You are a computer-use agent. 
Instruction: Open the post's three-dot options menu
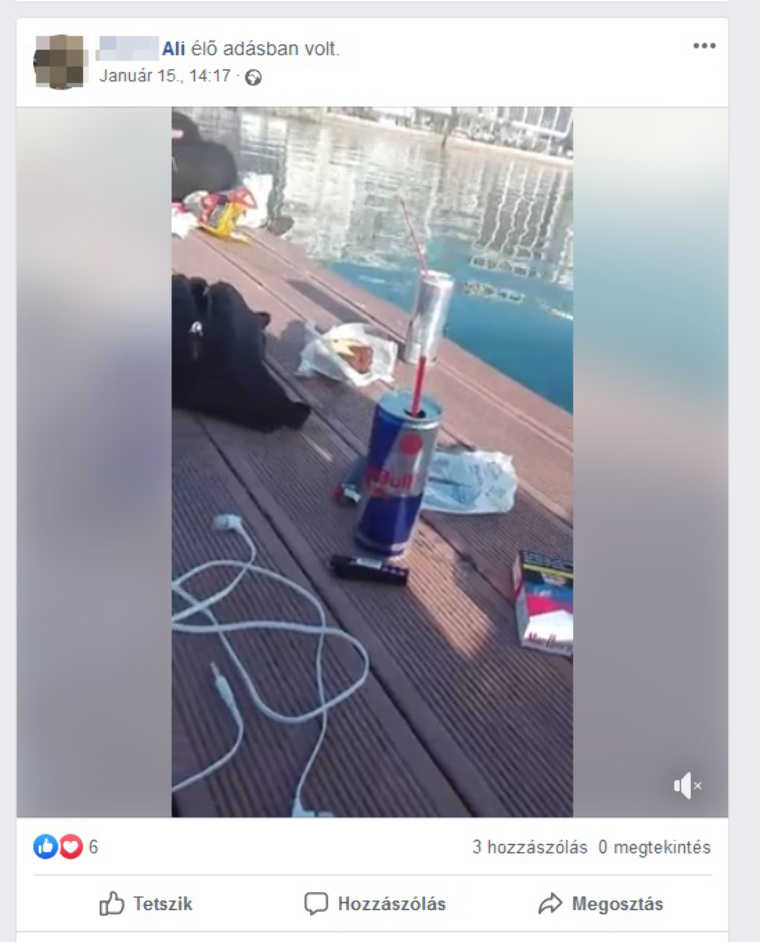tap(704, 46)
